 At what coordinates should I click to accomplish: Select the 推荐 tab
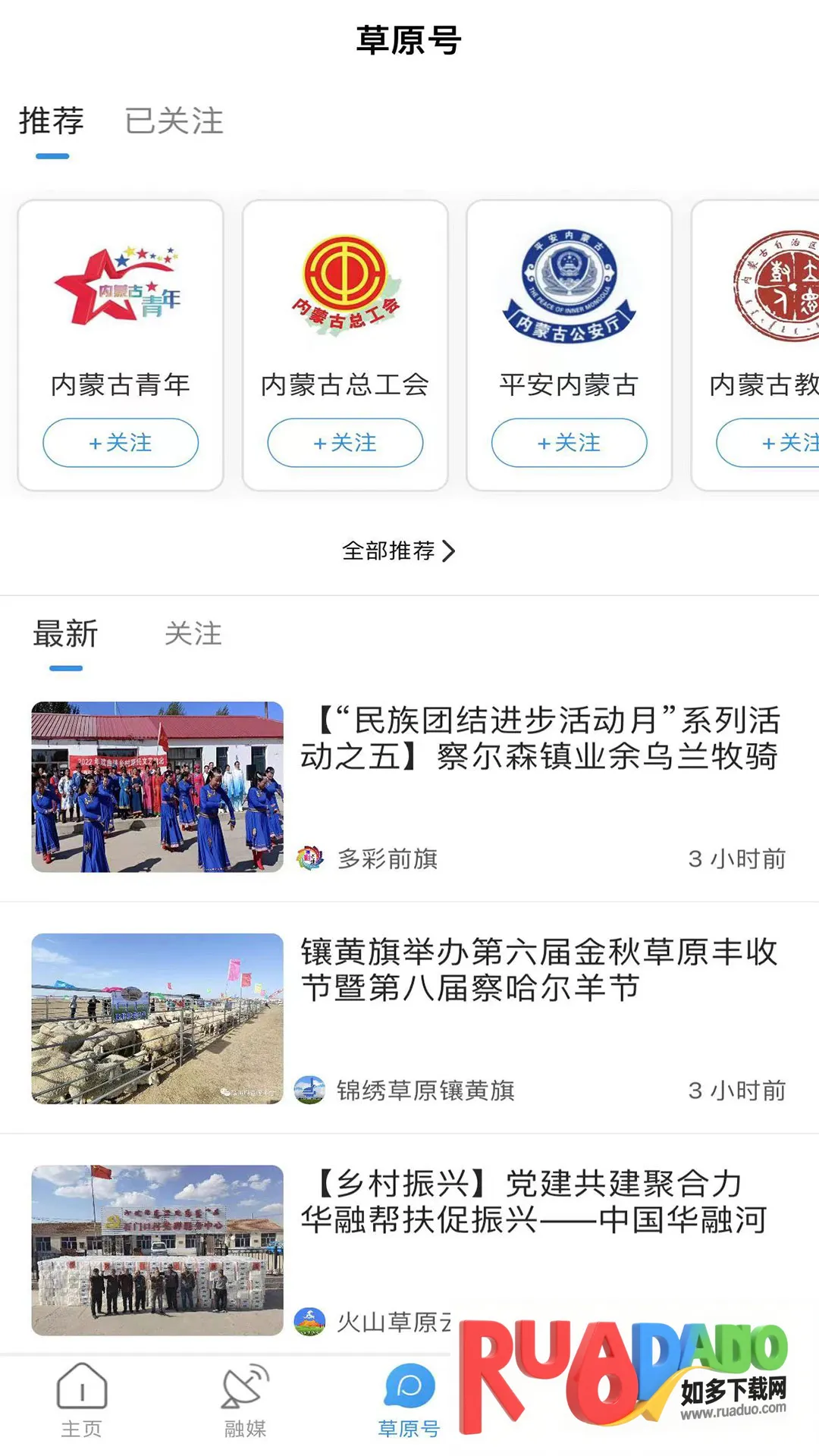[x=52, y=121]
